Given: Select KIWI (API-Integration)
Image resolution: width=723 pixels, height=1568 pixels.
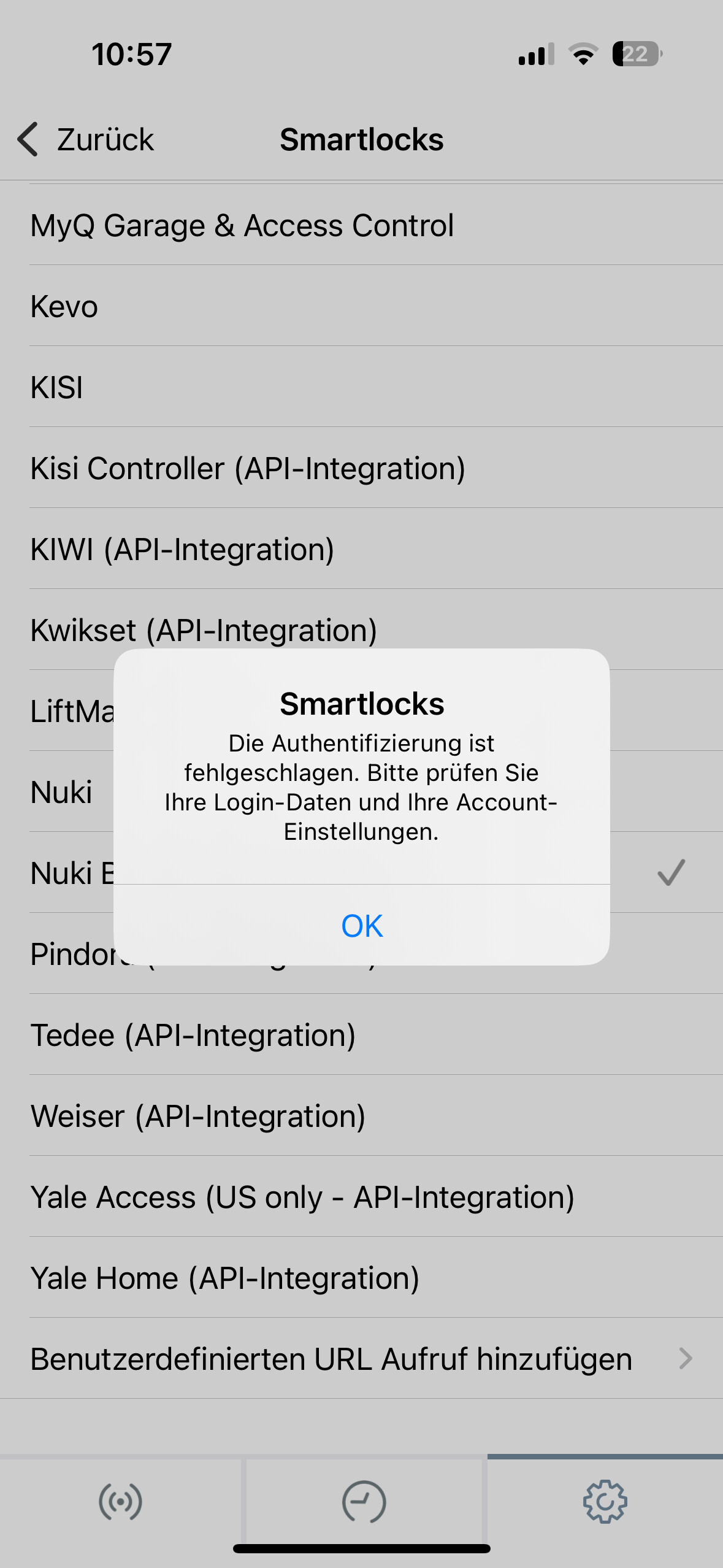Looking at the screenshot, I should coord(361,549).
